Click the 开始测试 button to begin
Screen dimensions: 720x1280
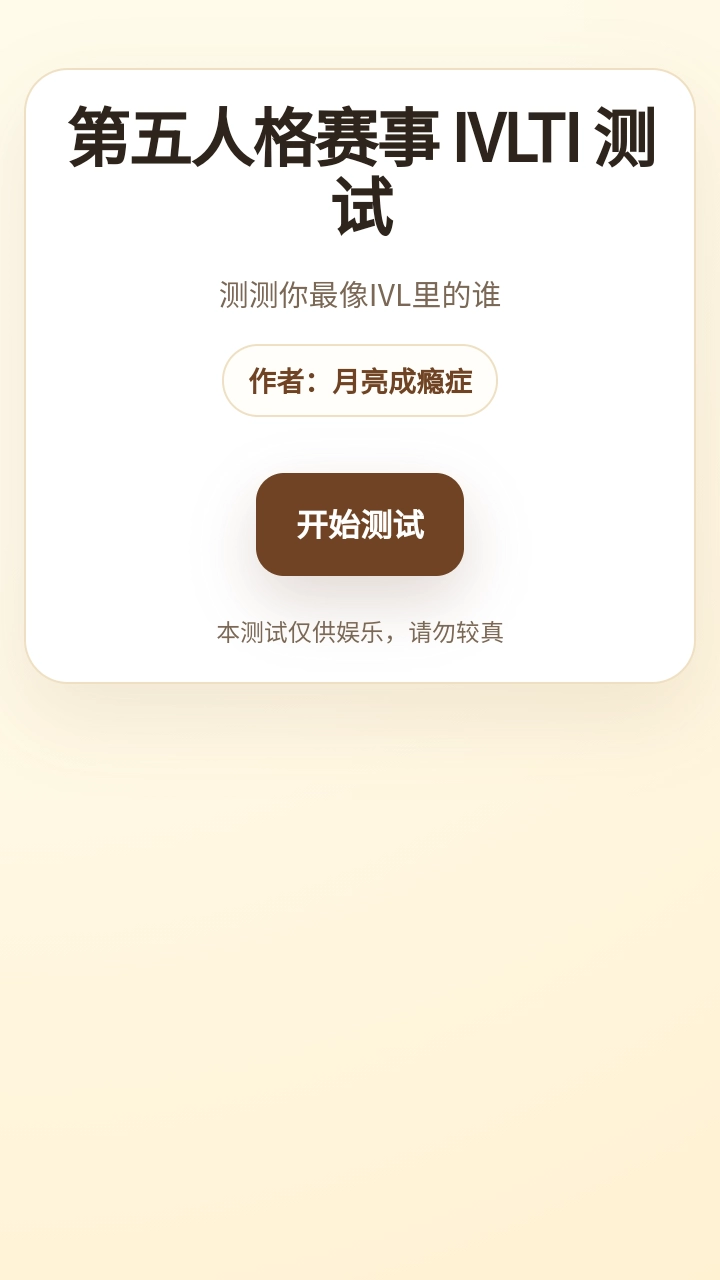359,525
